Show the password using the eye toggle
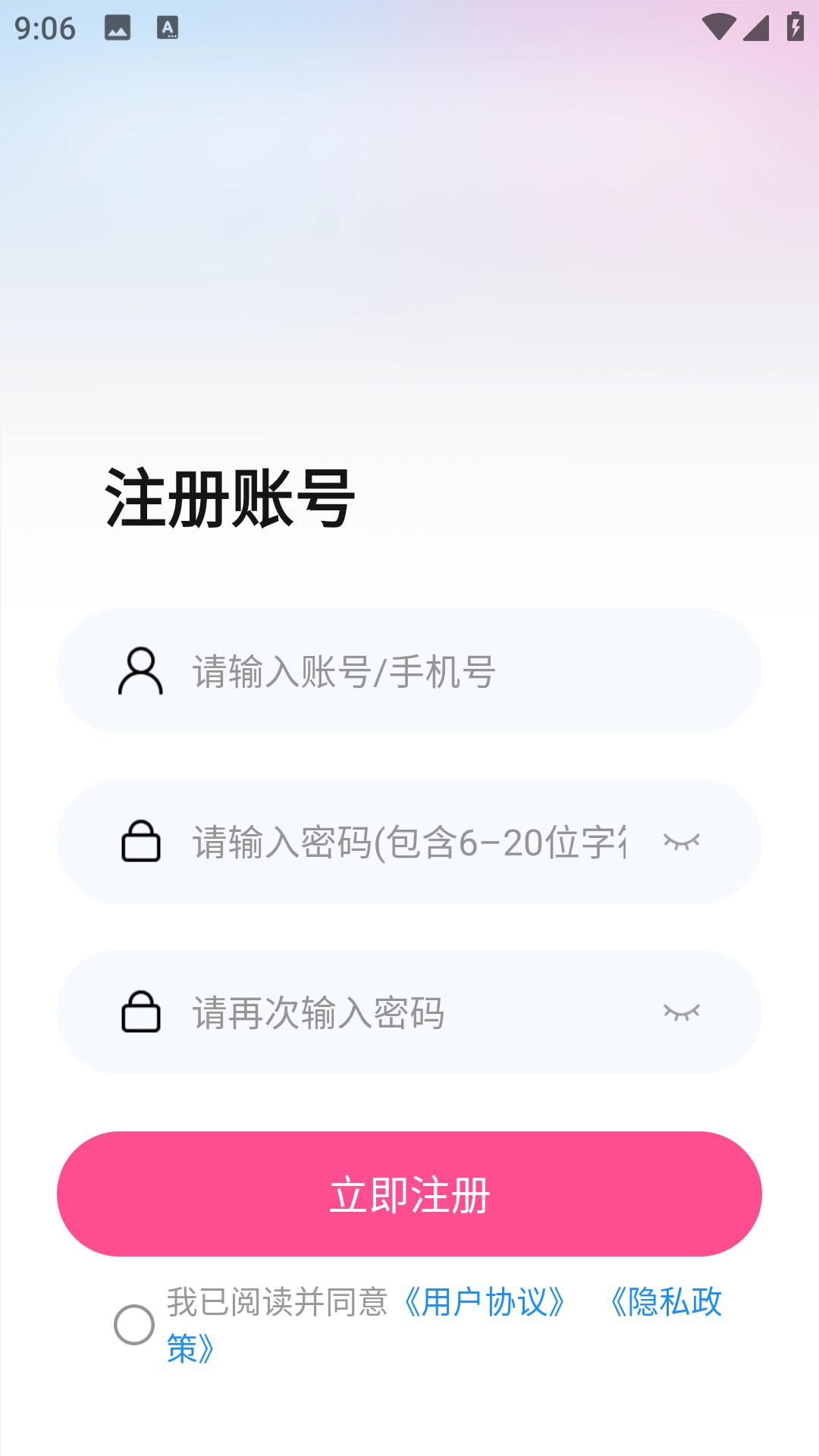 [x=682, y=843]
